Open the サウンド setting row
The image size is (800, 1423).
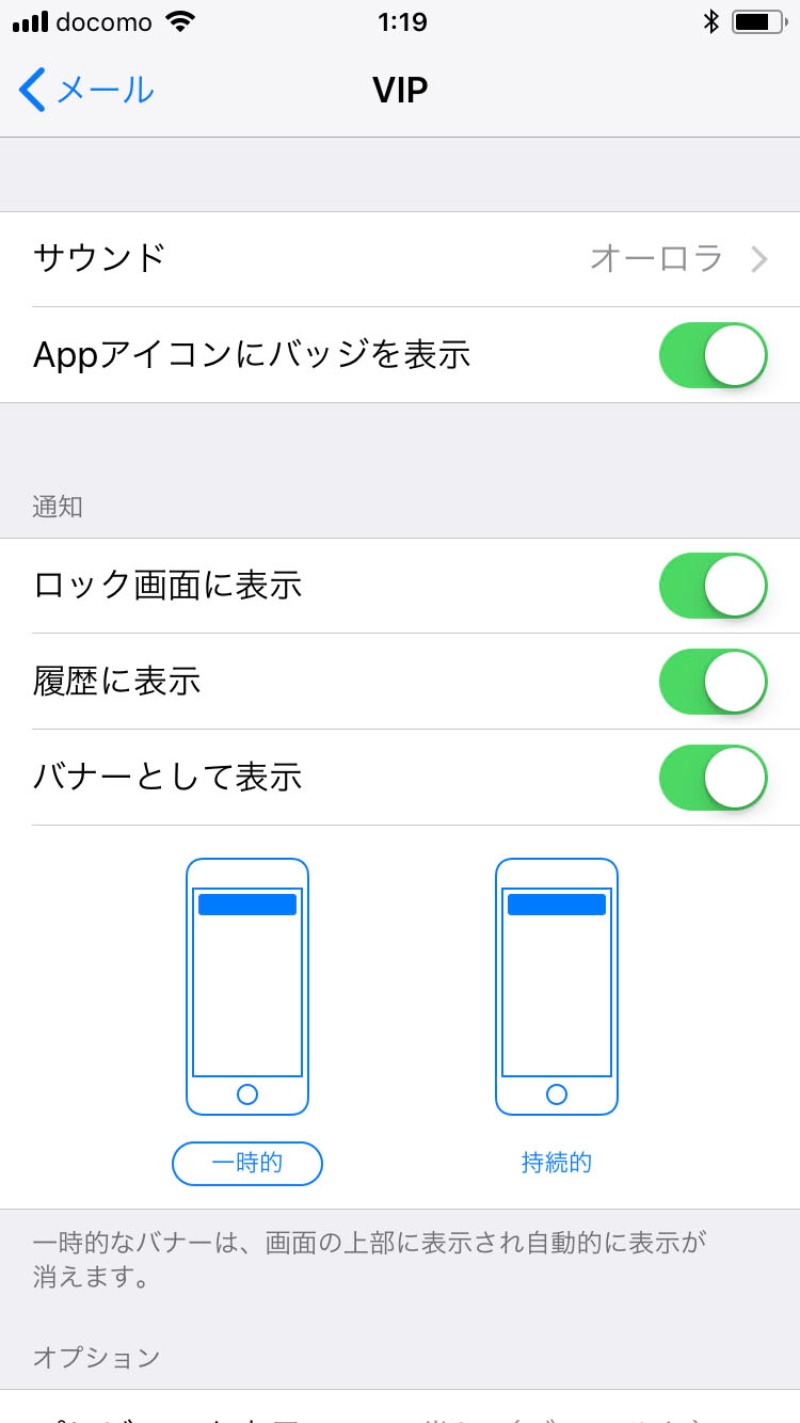tap(400, 259)
